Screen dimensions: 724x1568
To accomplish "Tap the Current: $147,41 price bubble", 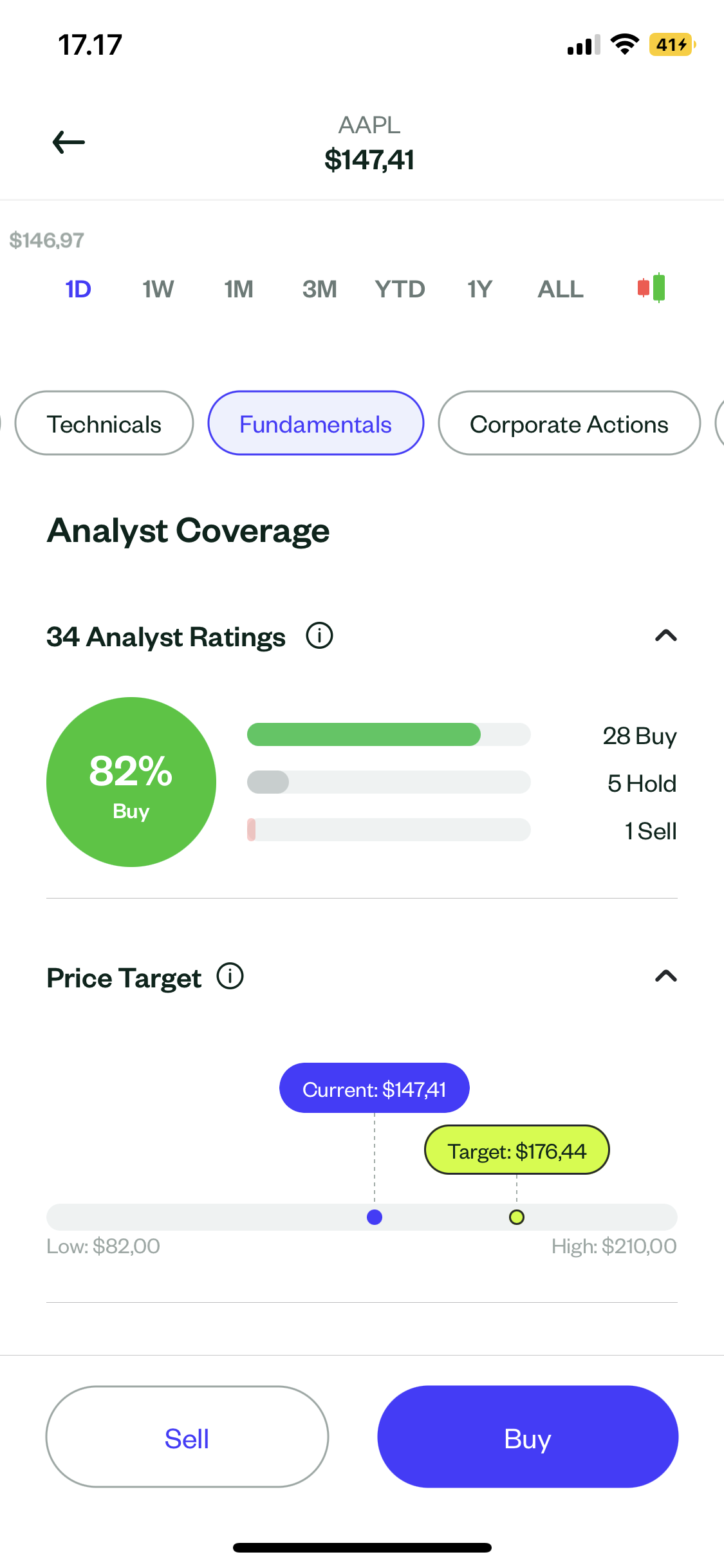I will point(374,1088).
